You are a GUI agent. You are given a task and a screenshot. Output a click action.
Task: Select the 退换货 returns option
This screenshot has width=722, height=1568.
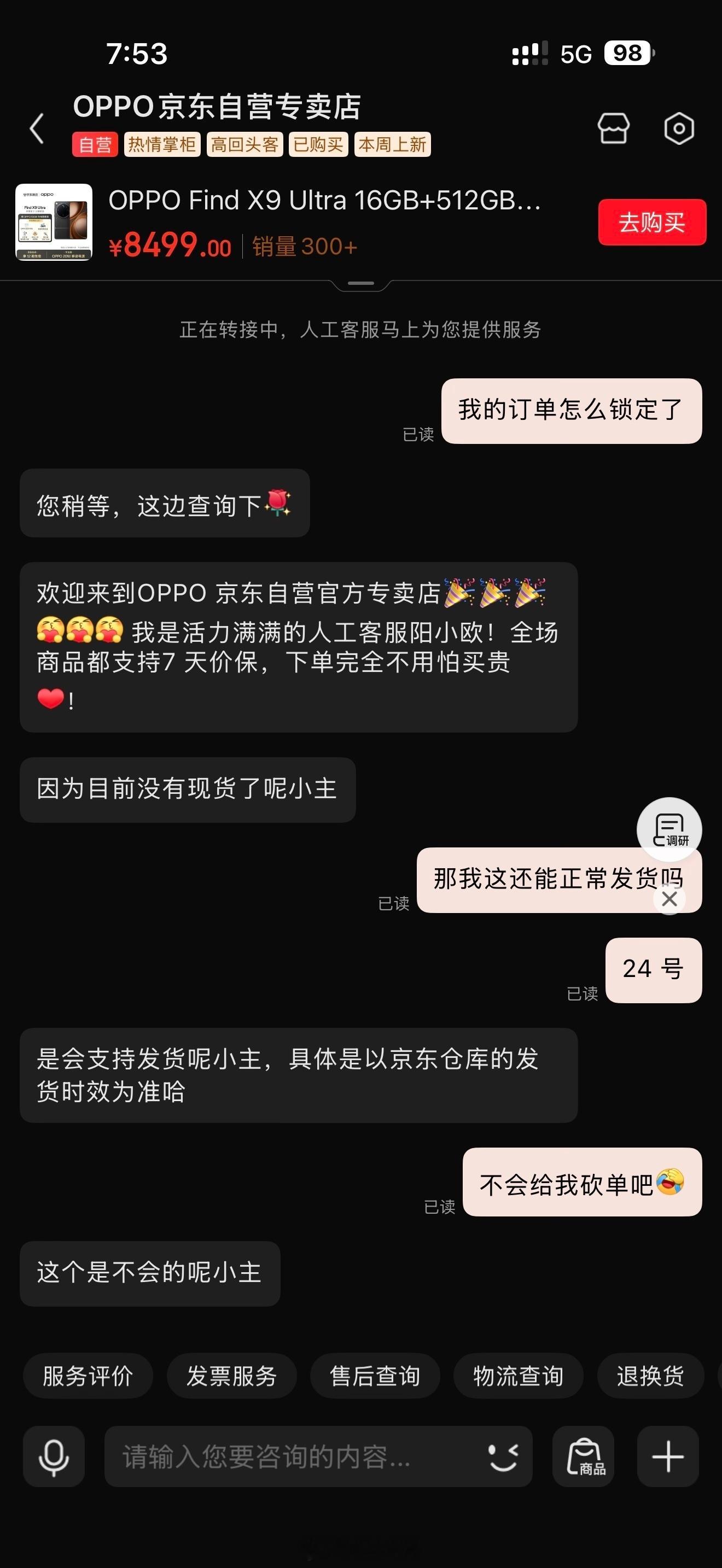point(650,1376)
